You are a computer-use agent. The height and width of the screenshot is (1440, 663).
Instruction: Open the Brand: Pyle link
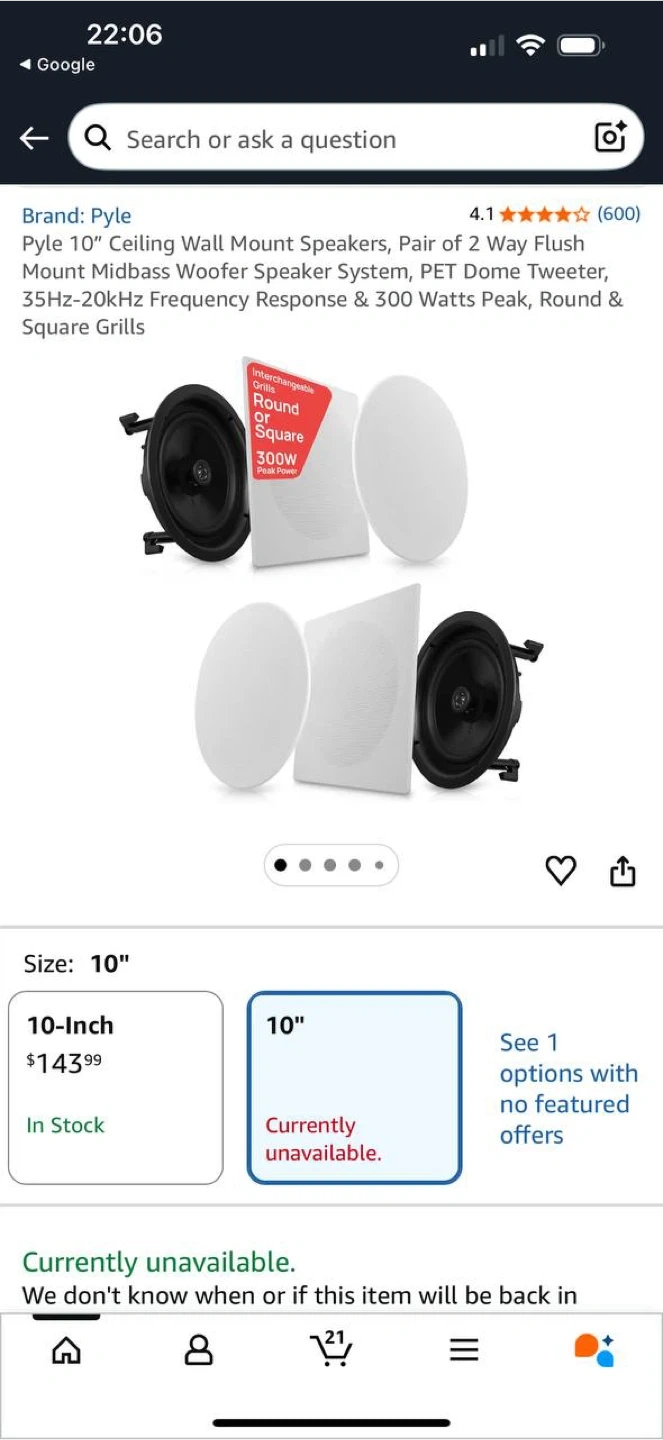pos(76,215)
